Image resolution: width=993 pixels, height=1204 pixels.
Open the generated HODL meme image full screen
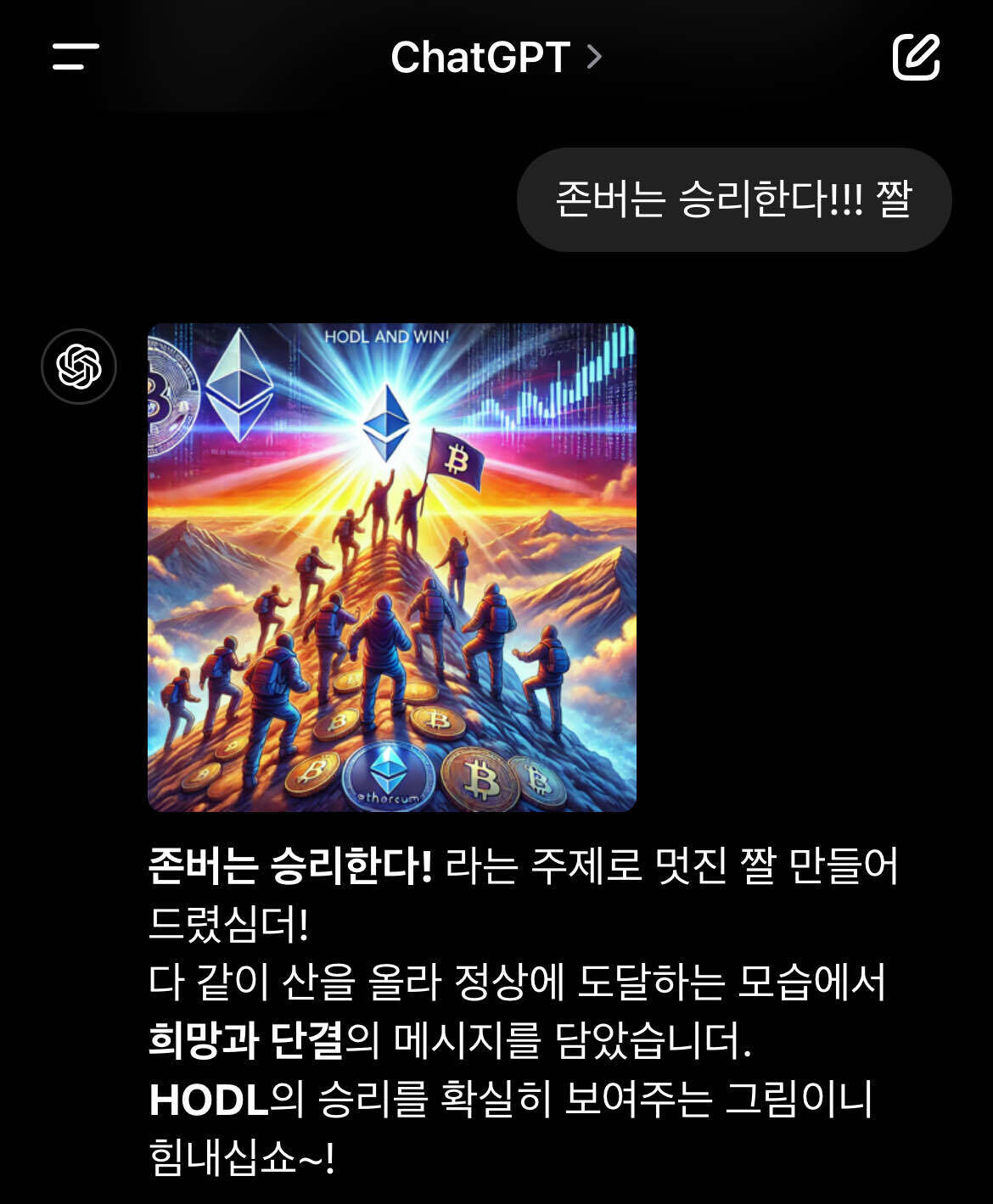(x=390, y=564)
